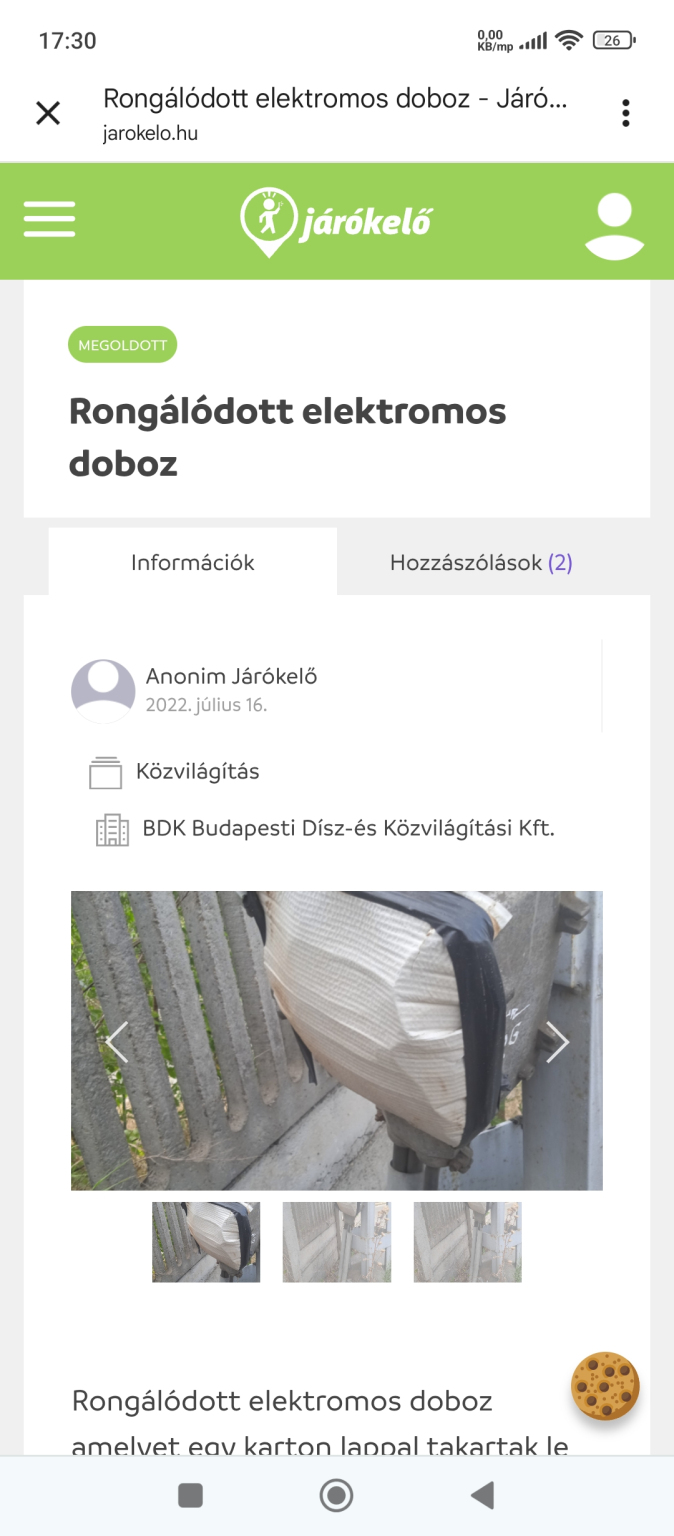
Task: Close the browser tab with the X
Action: click(48, 113)
